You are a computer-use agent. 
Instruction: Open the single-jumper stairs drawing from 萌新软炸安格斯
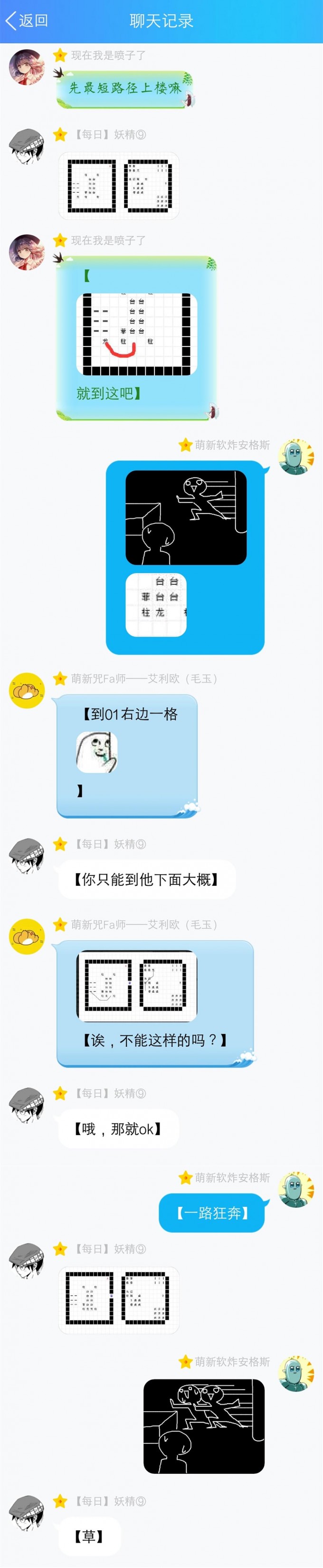186,517
